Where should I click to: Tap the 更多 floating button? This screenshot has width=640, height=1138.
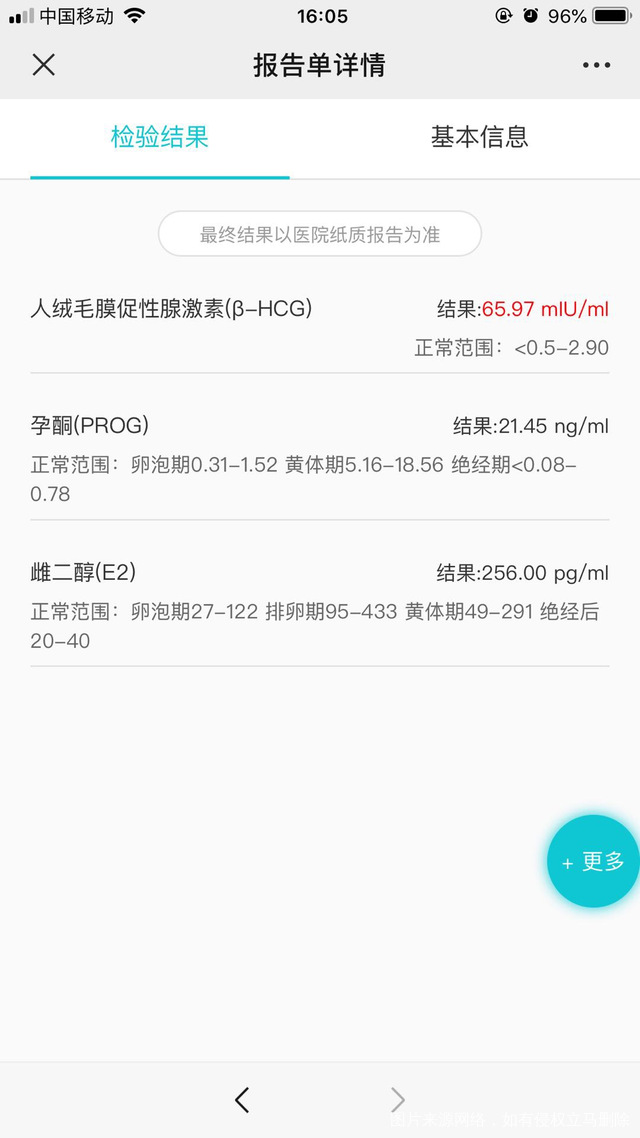click(594, 861)
